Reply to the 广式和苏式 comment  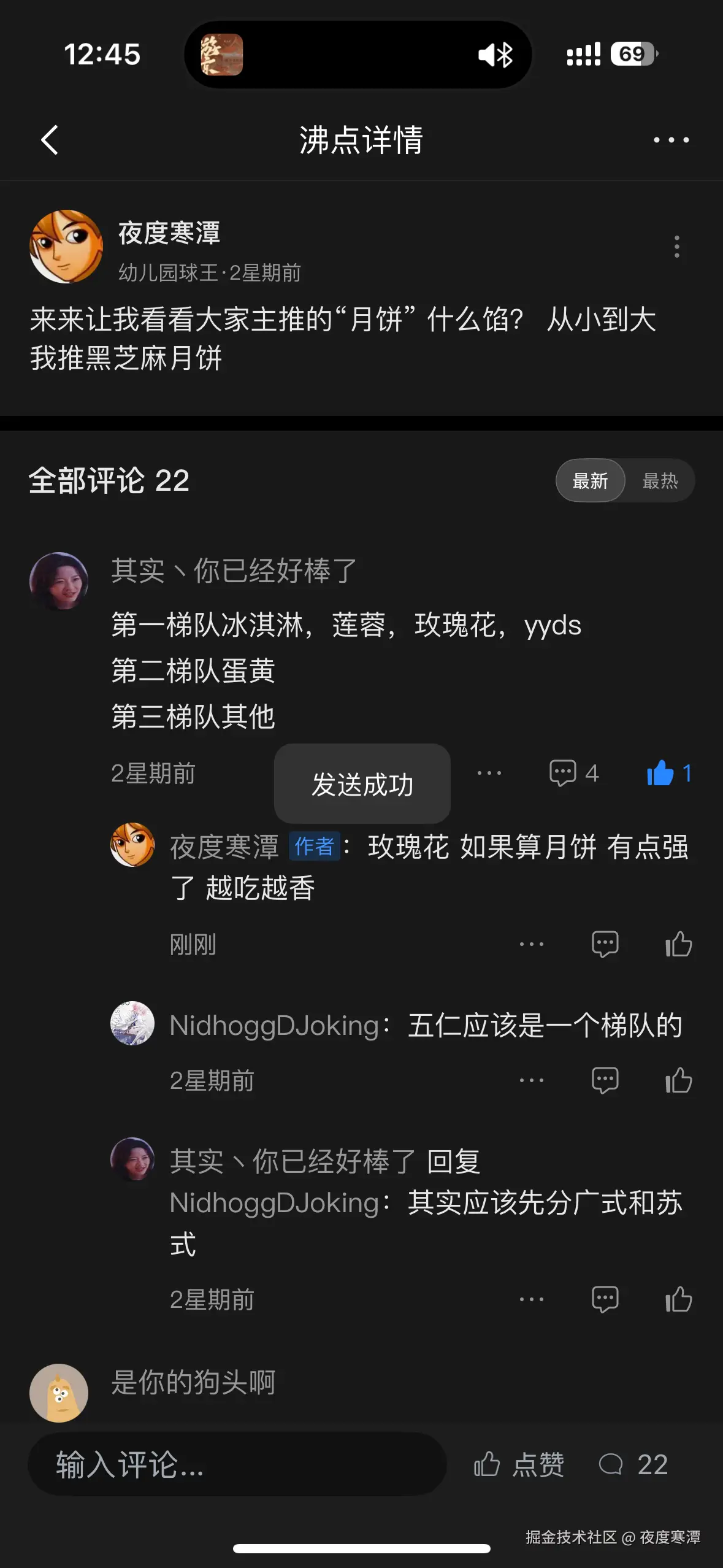coord(605,1299)
